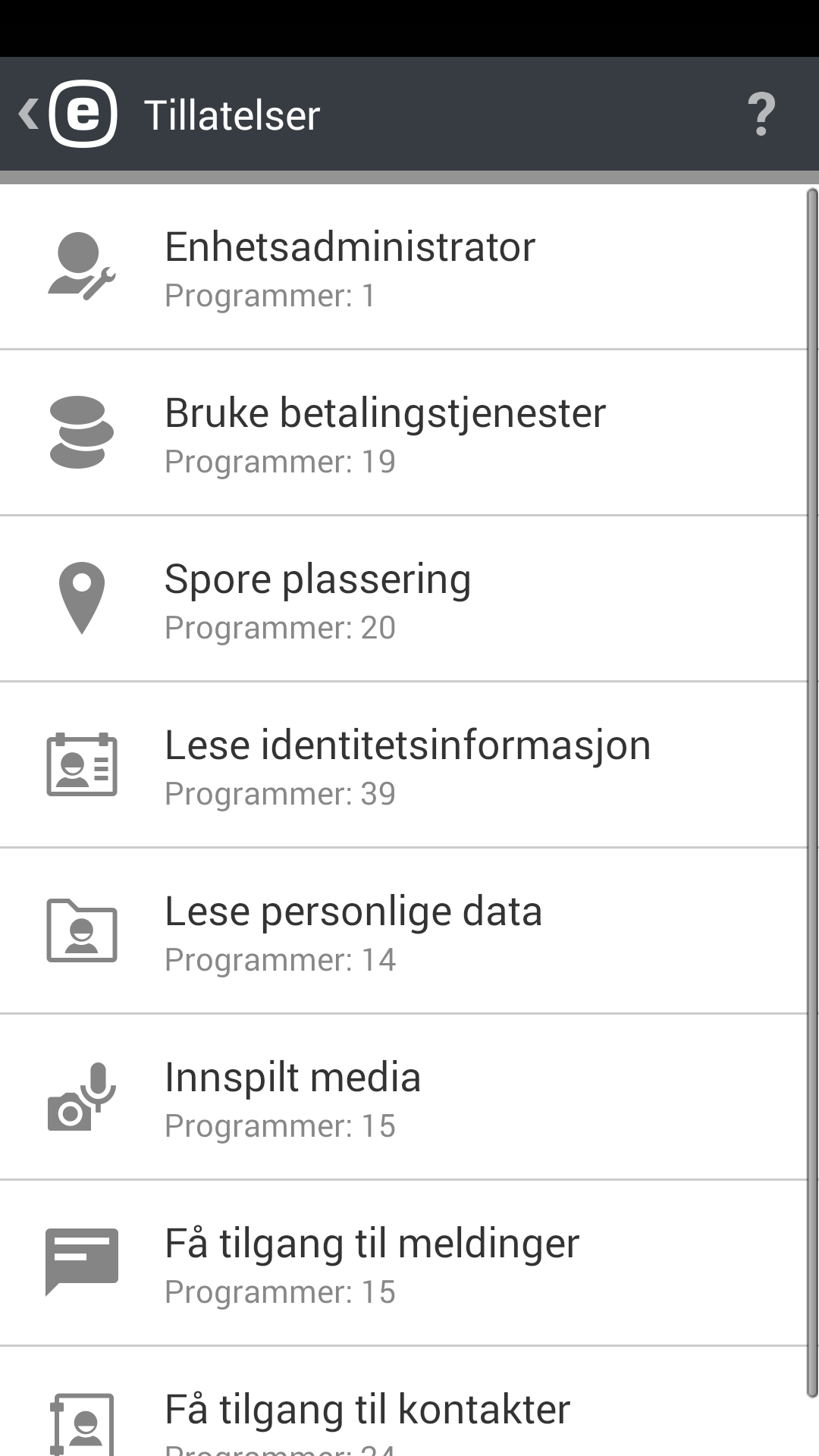The width and height of the screenshot is (819, 1456).
Task: Select the Få tilgang til kontakter row
Action: 409,1418
